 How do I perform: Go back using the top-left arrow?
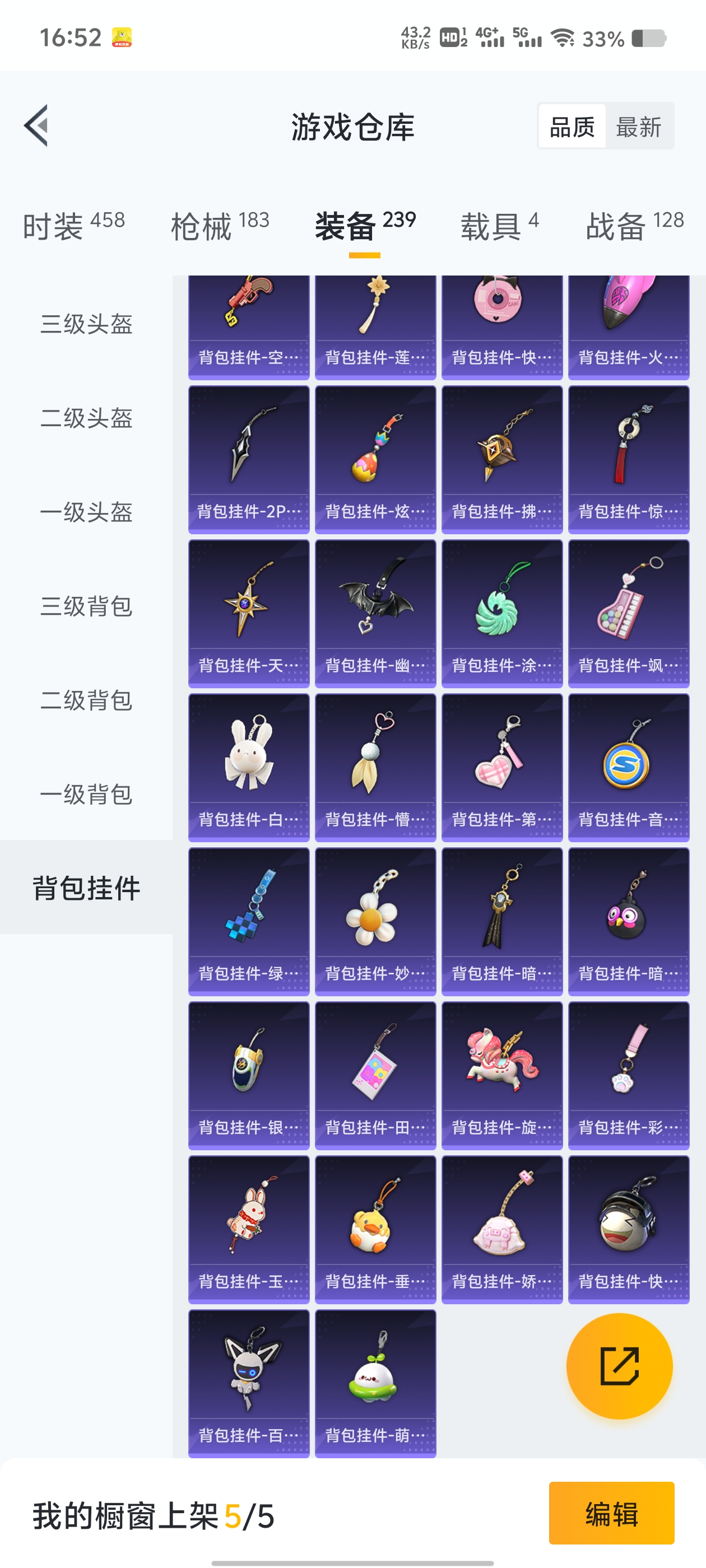tap(36, 126)
